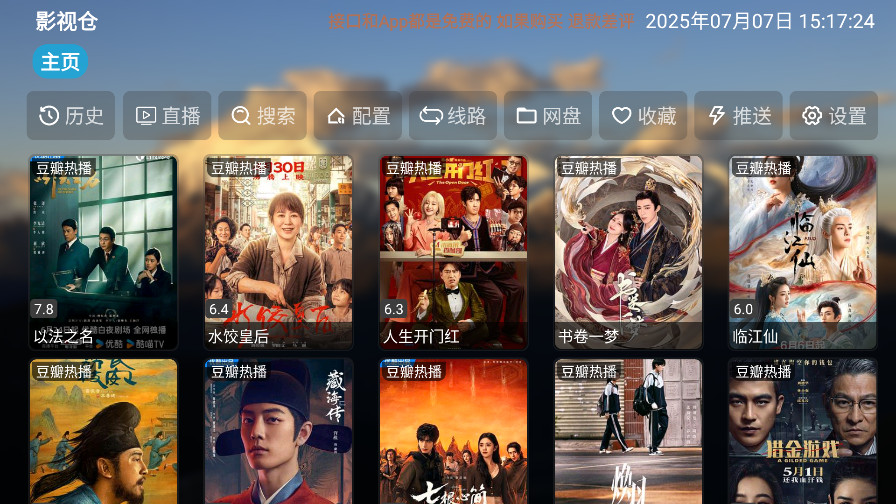896x504 pixels.
Task: Open the 推送 push feature
Action: [x=738, y=116]
